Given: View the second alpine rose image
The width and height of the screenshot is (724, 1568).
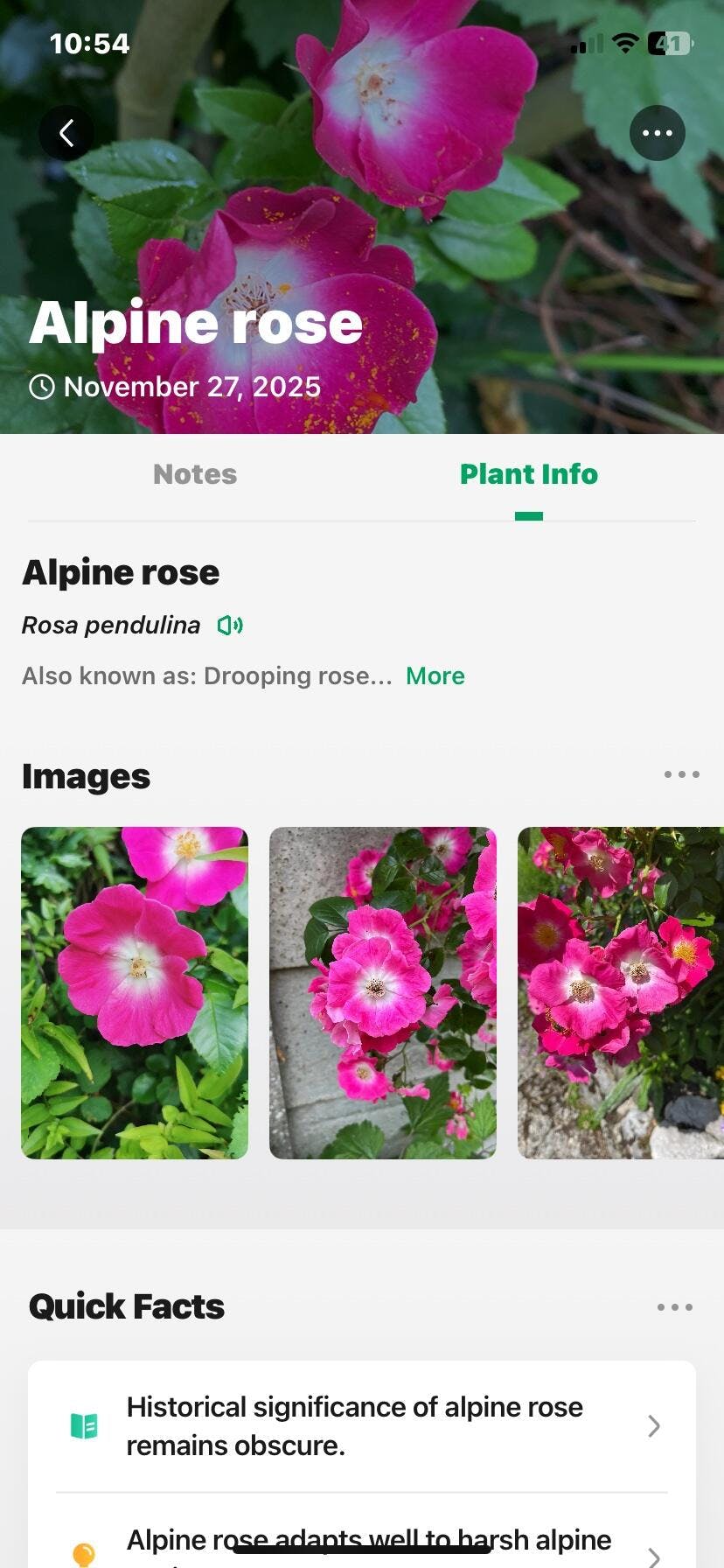Looking at the screenshot, I should (x=383, y=992).
